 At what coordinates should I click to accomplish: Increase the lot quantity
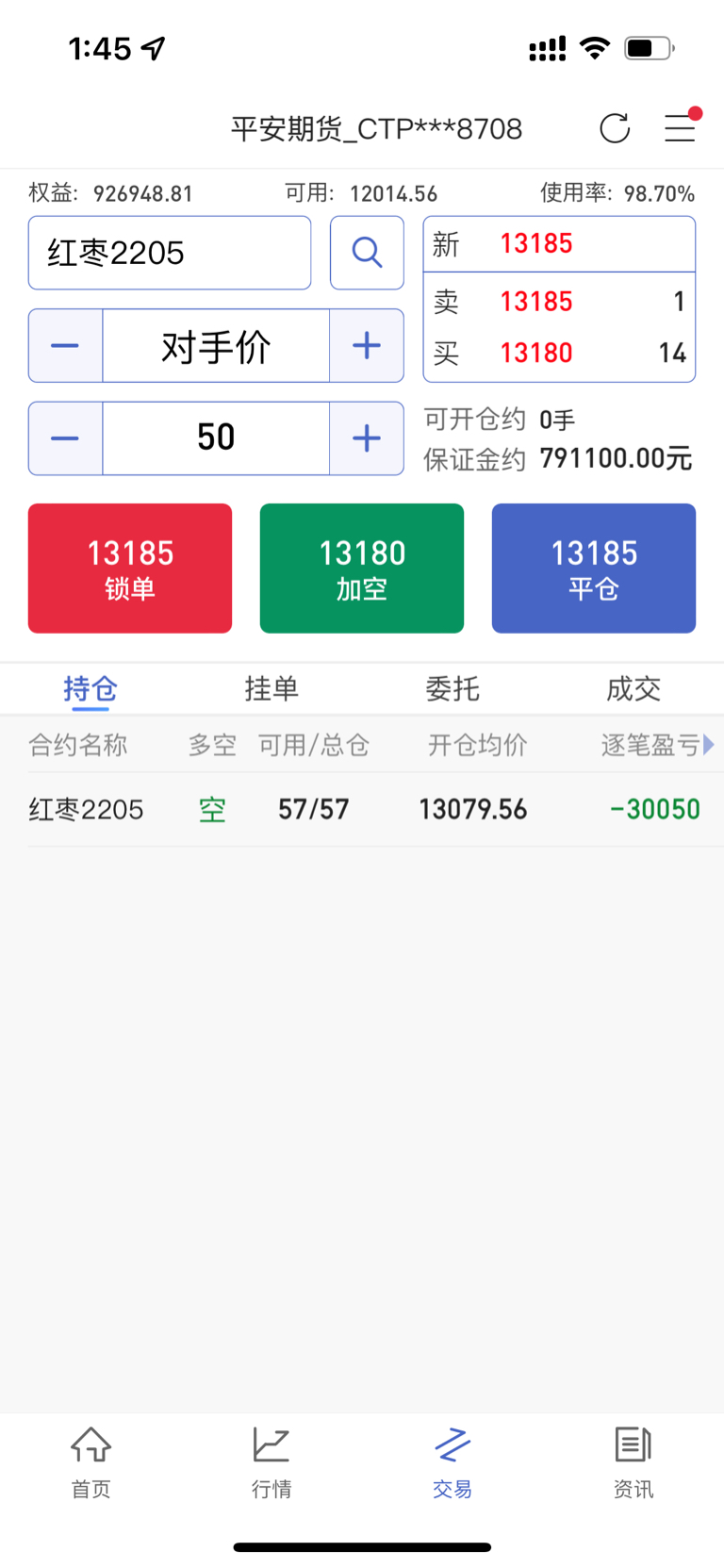[367, 438]
